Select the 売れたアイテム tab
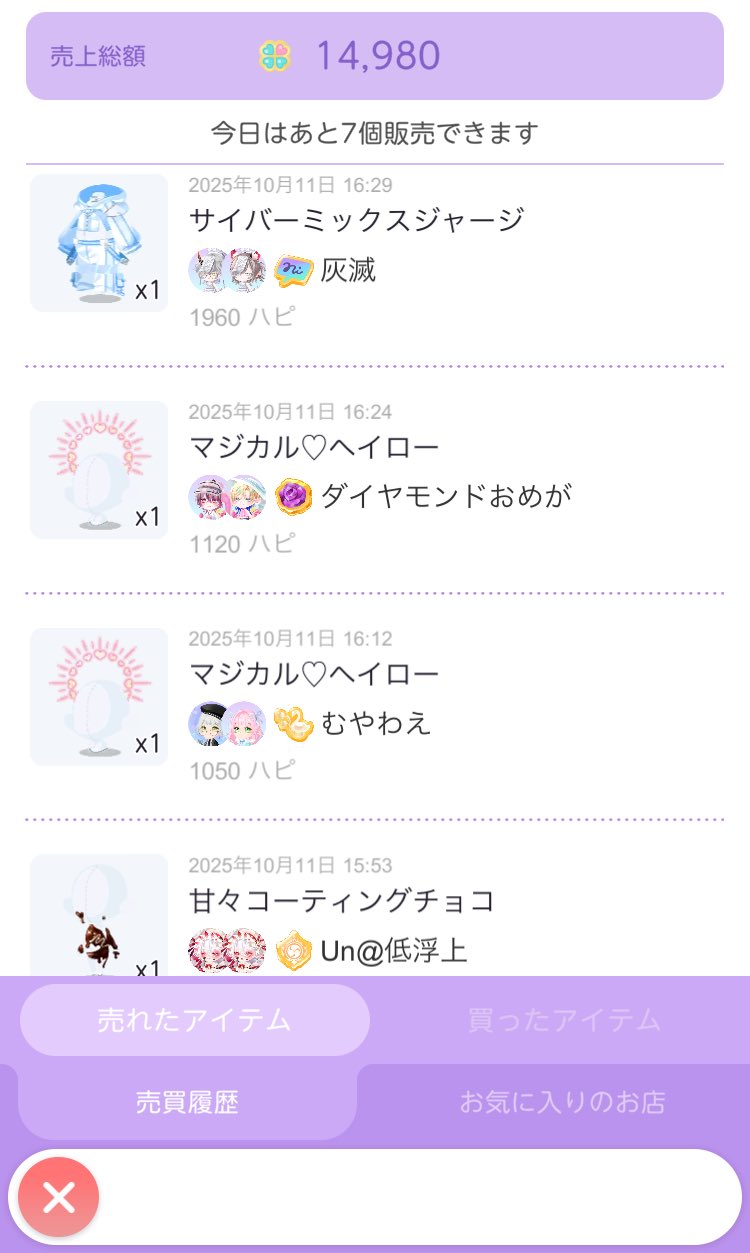The height and width of the screenshot is (1253, 750). click(x=195, y=1020)
